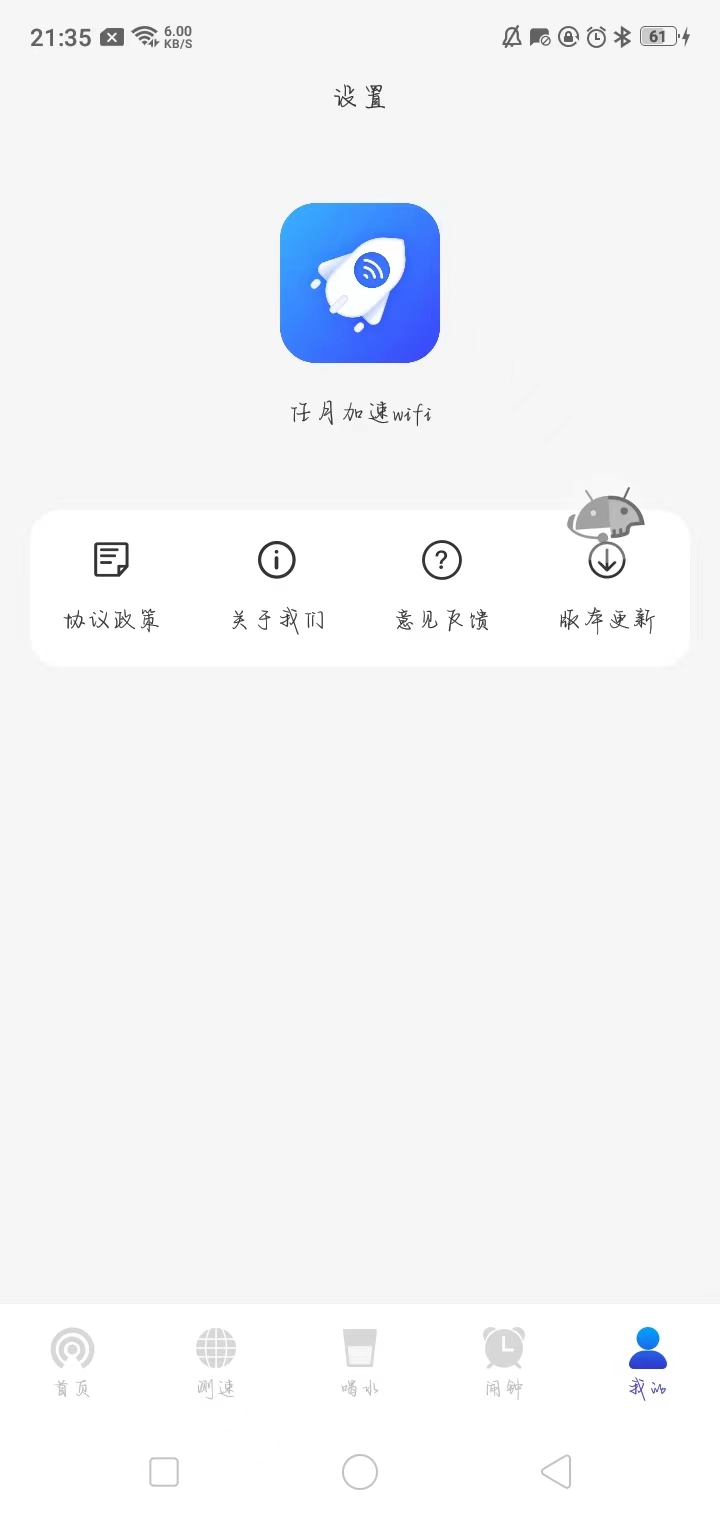Tap the info icon for 关于我们
The image size is (720, 1520).
276,560
